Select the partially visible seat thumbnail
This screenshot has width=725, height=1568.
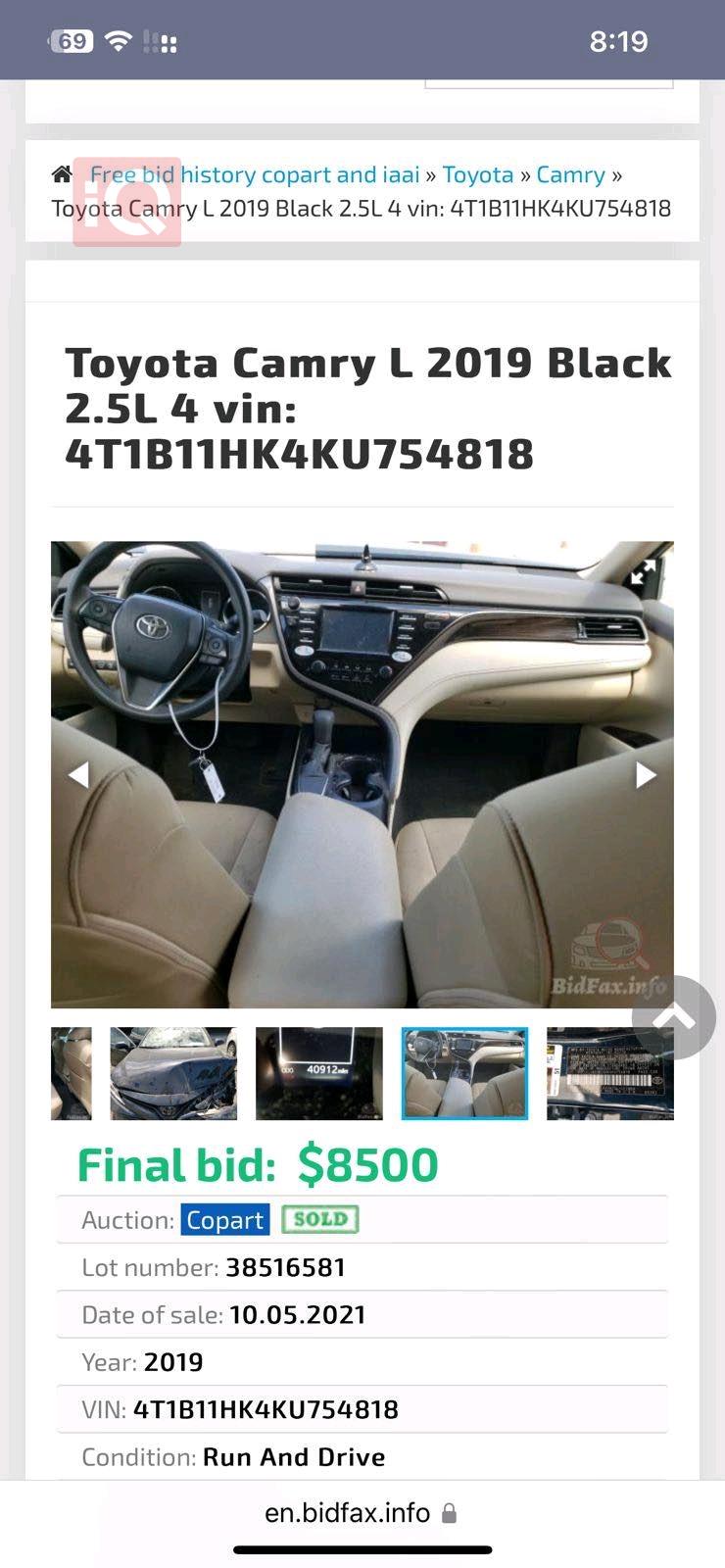click(x=71, y=1073)
